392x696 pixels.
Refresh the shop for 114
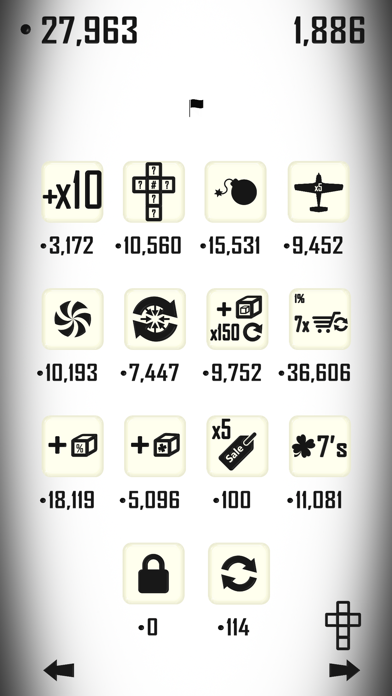239,573
